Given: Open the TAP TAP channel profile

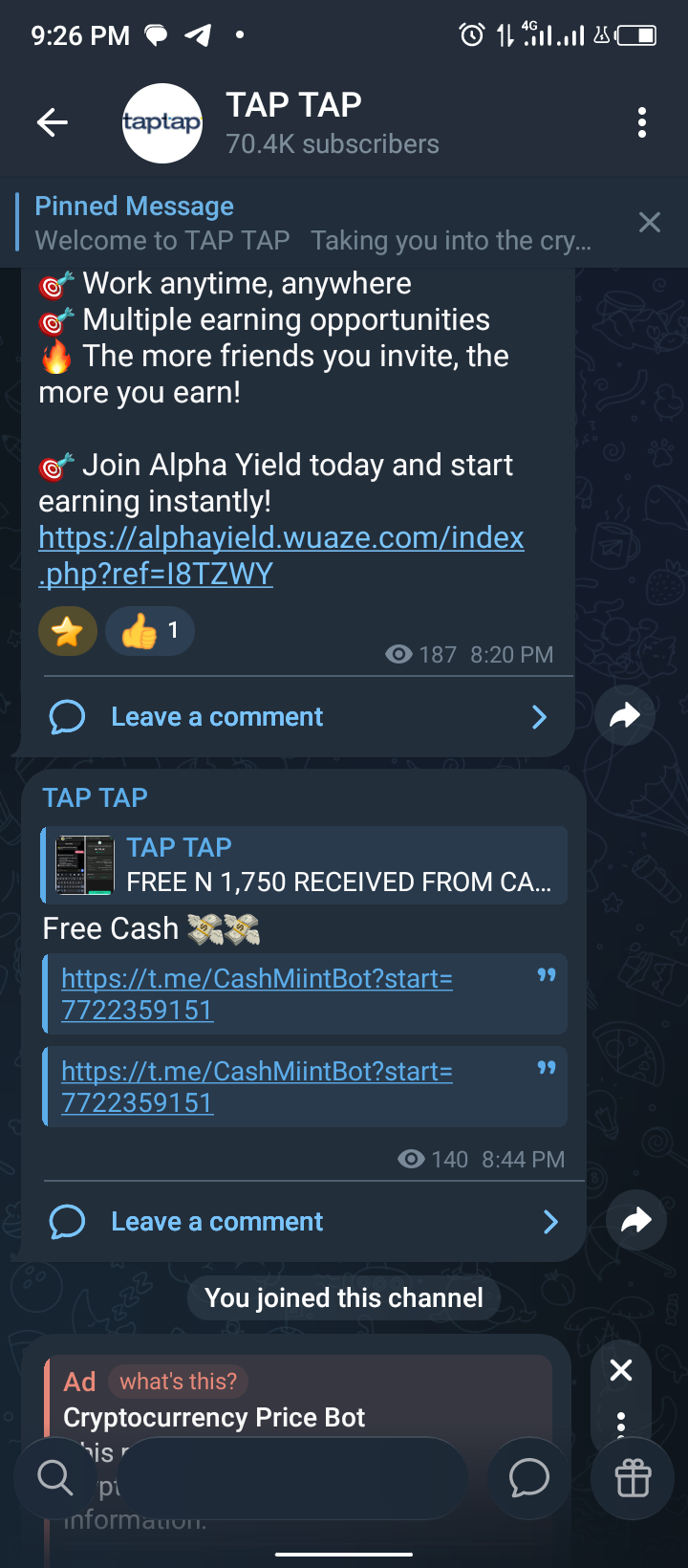Looking at the screenshot, I should pyautogui.click(x=292, y=122).
